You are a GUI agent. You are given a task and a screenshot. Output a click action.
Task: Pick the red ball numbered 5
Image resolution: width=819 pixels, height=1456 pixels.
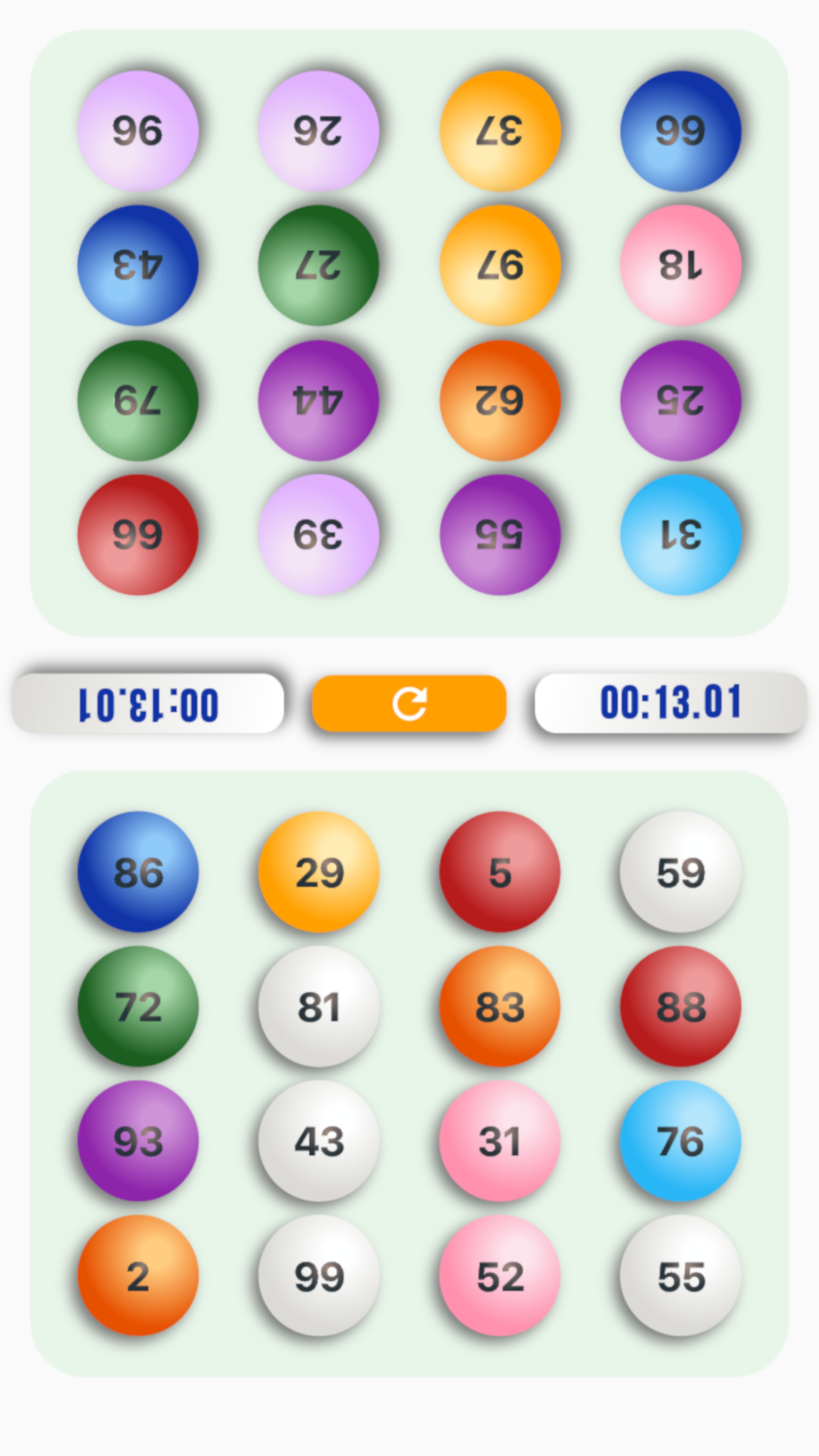500,872
